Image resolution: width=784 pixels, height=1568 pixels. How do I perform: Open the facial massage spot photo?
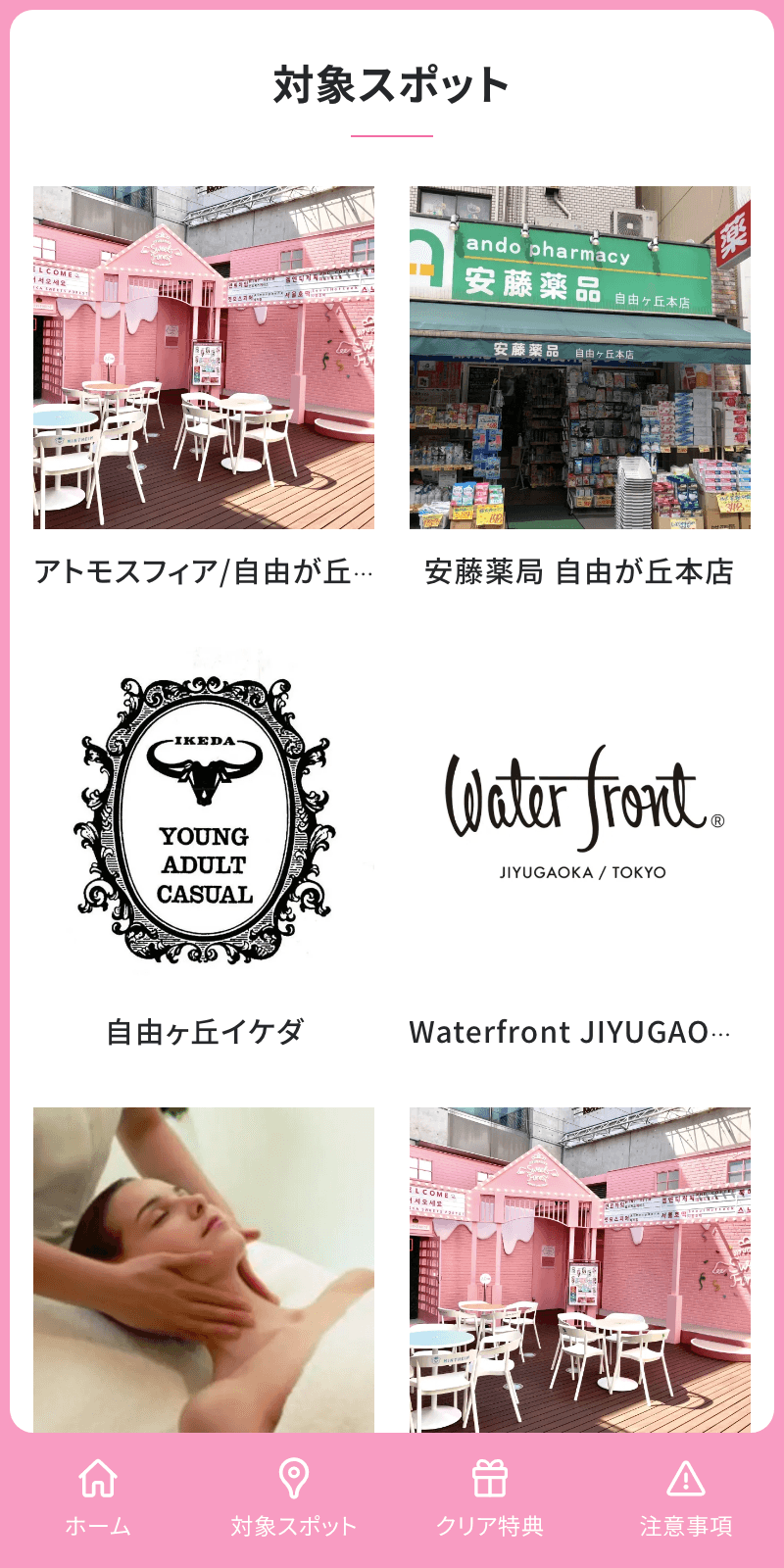click(204, 1269)
